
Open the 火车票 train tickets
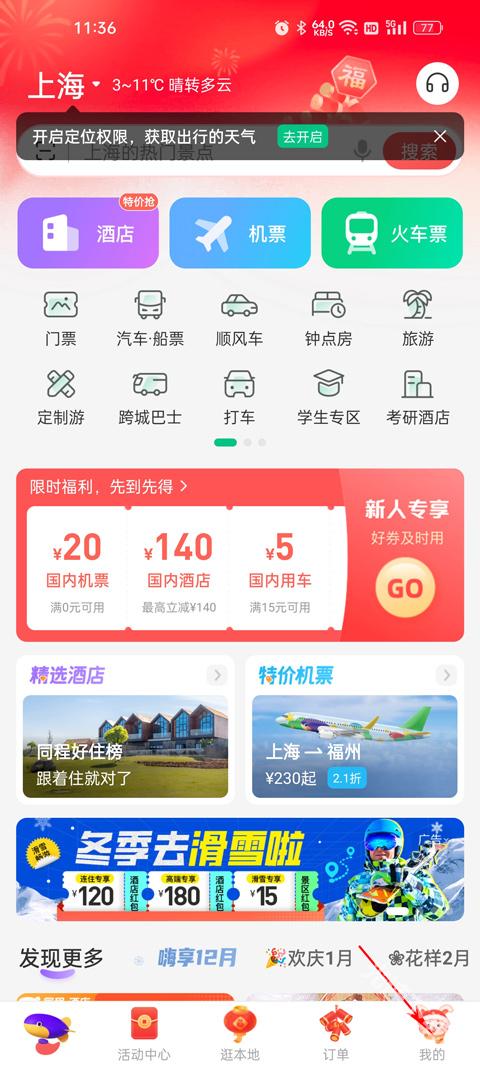pos(392,233)
